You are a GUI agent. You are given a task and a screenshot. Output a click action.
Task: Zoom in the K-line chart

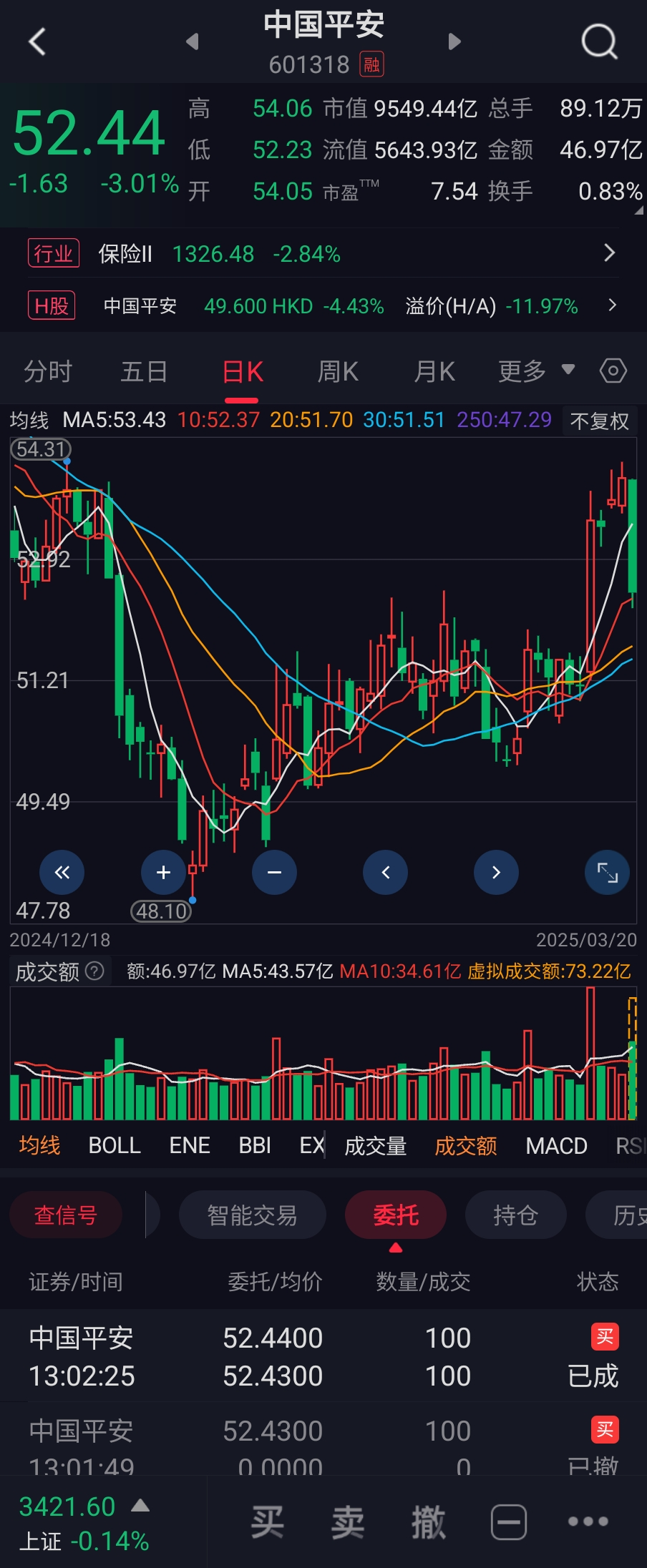point(164,872)
